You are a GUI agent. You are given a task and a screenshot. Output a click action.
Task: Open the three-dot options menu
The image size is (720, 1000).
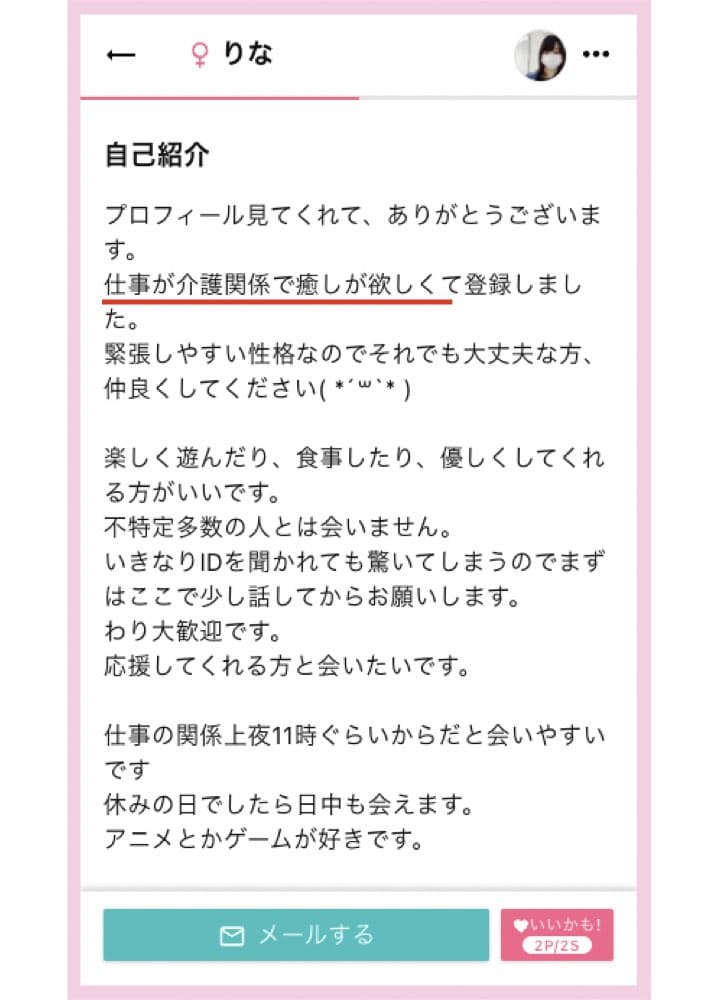(x=595, y=54)
